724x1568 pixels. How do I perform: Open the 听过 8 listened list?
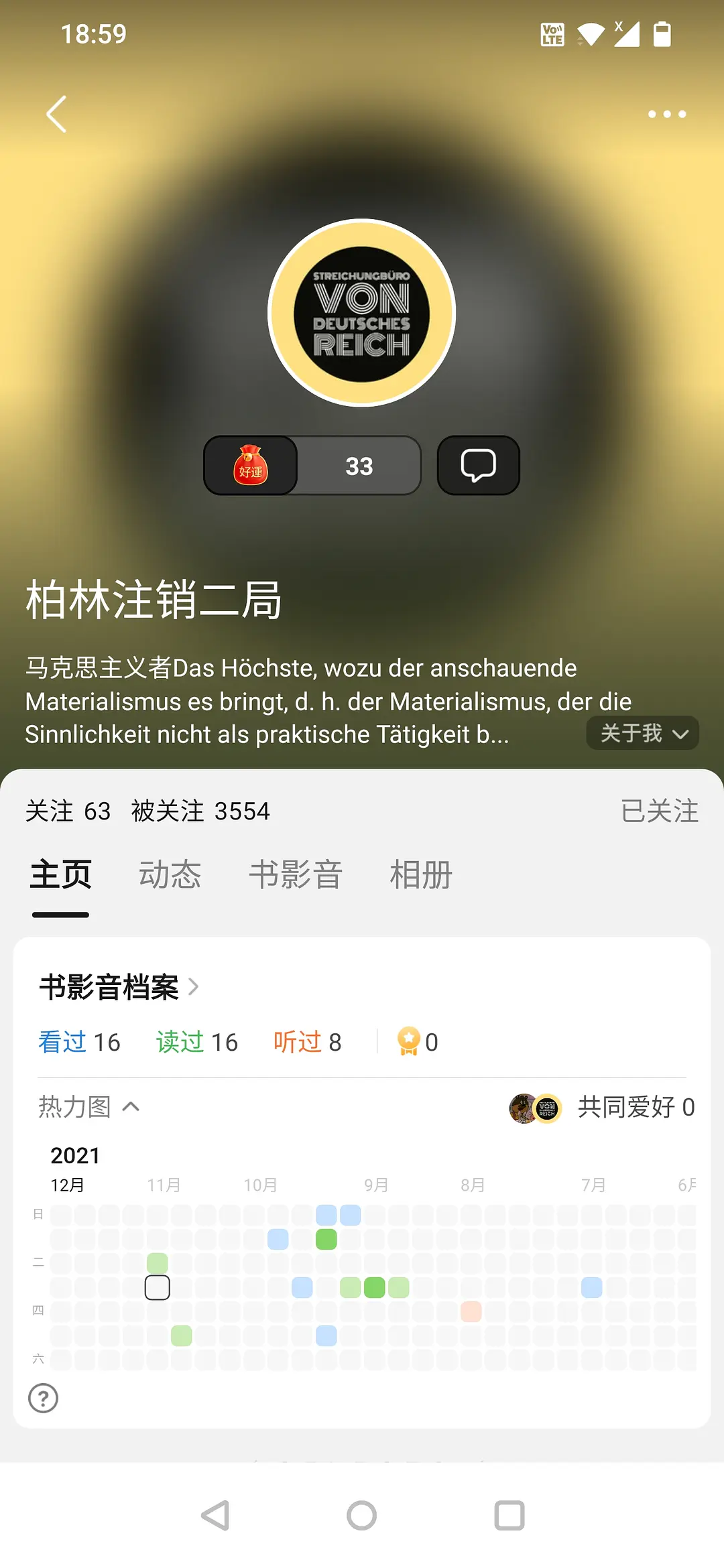tap(307, 1042)
